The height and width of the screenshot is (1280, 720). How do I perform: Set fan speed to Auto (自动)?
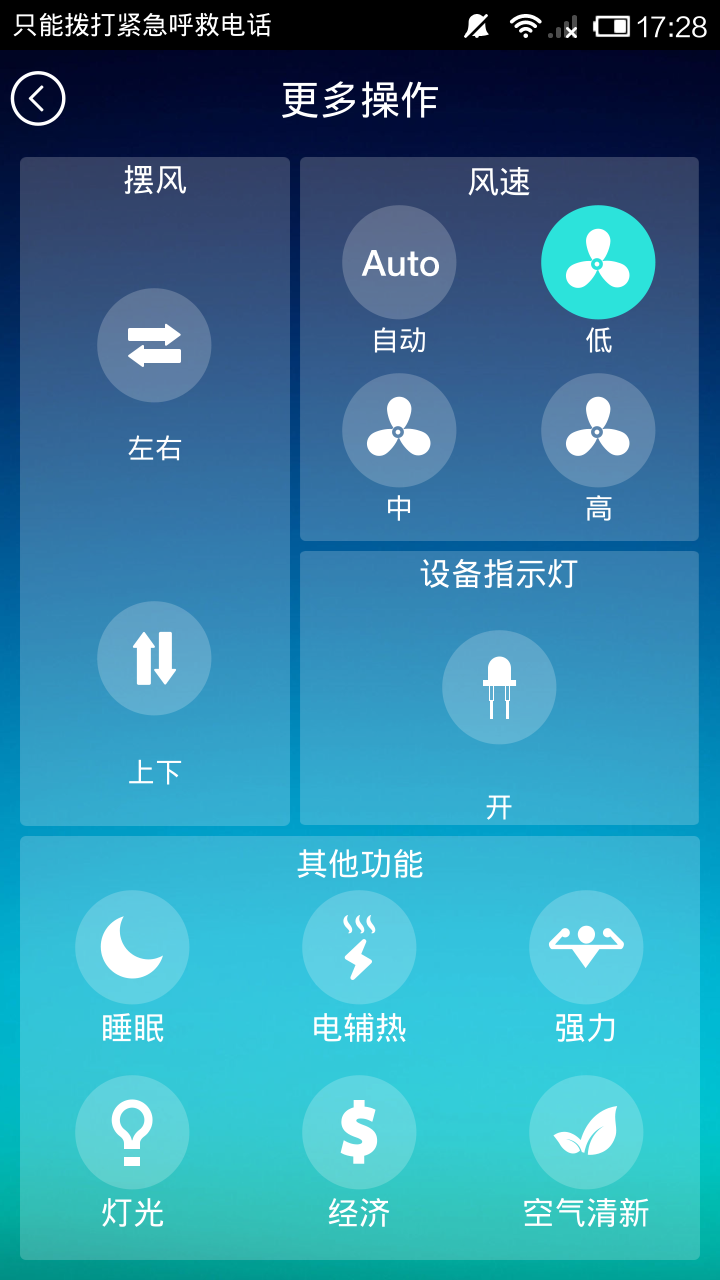(x=399, y=263)
